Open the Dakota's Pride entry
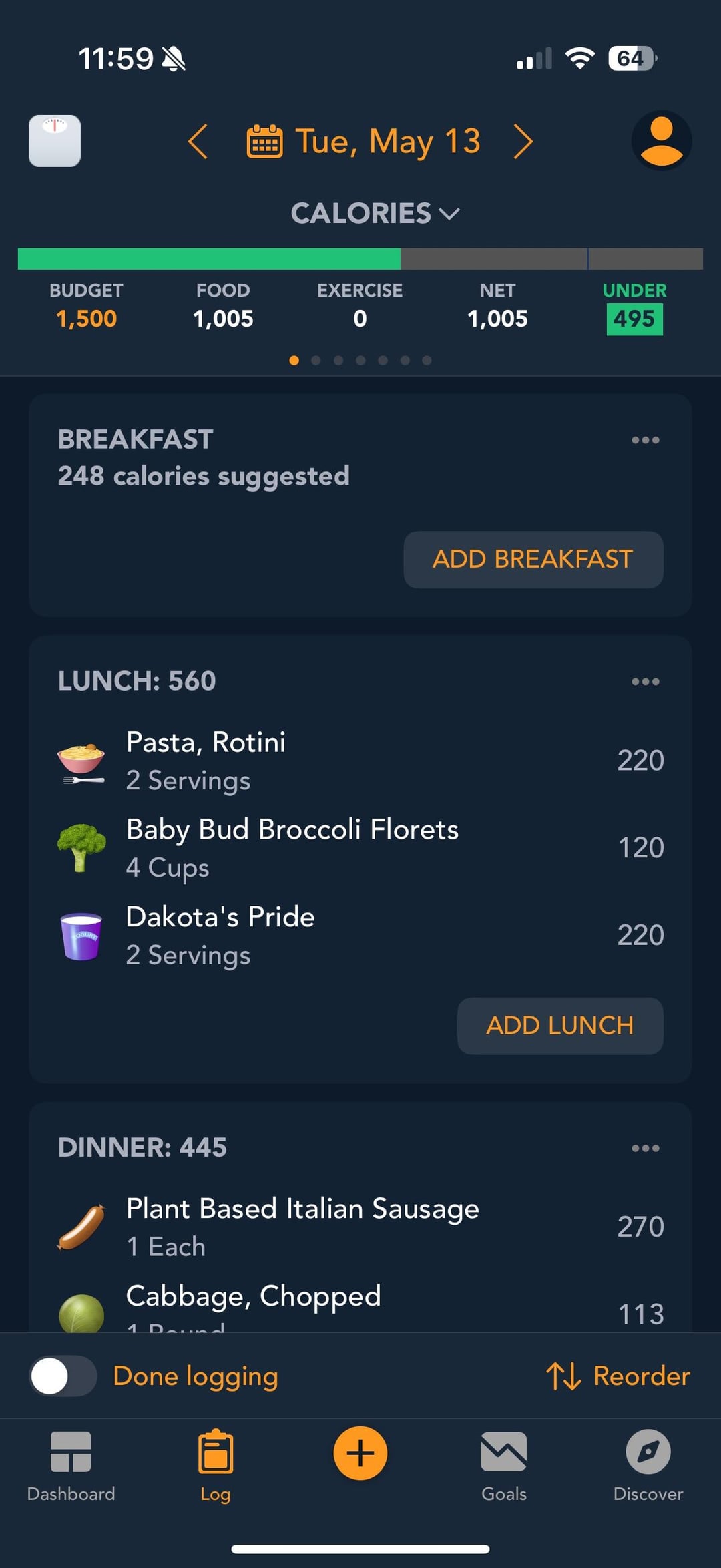Screen dimensions: 721x1568 pyautogui.click(x=360, y=935)
